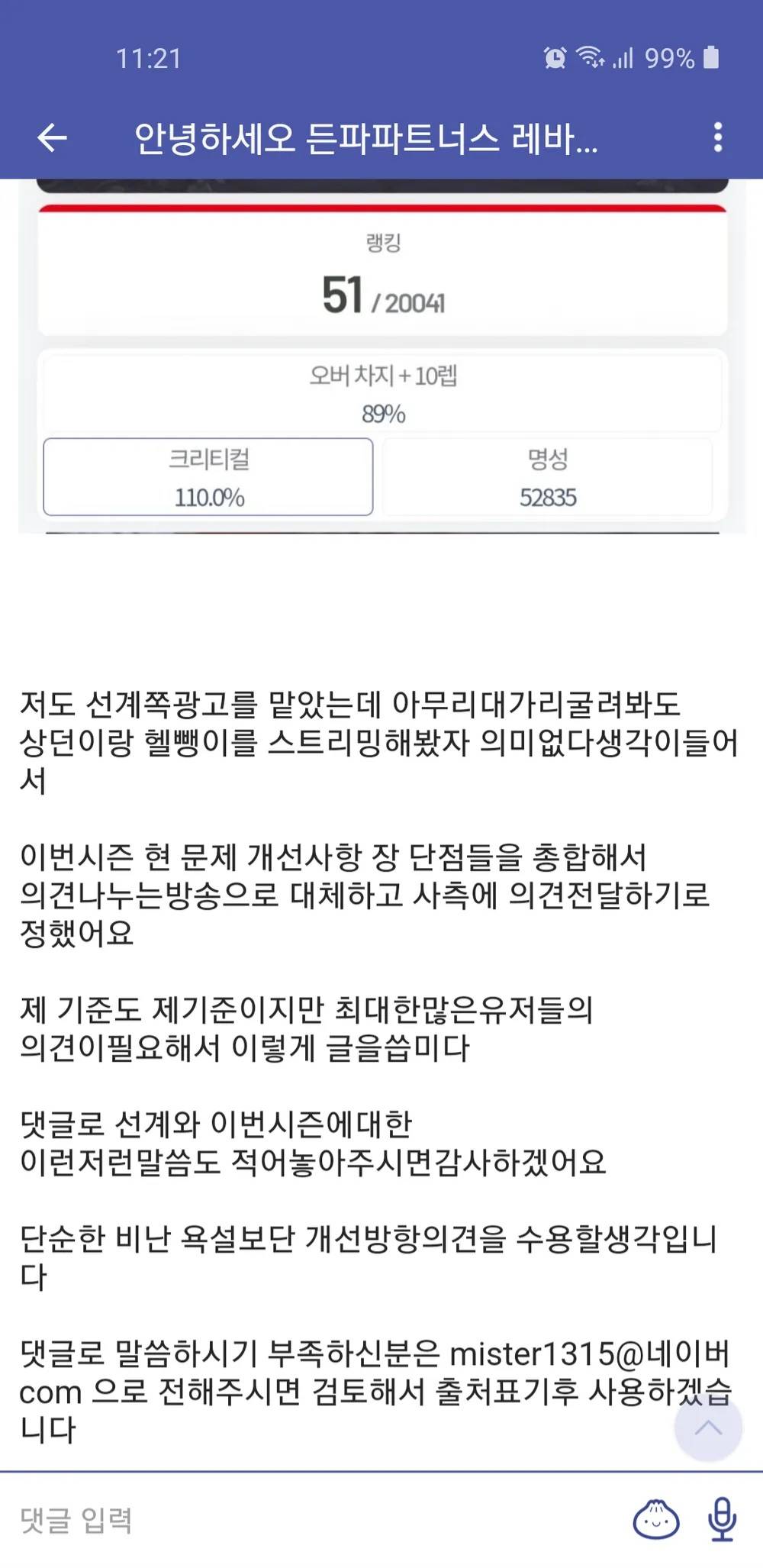Viewport: 763px width, 1568px height.
Task: Go back using the arrow
Action: (52, 138)
